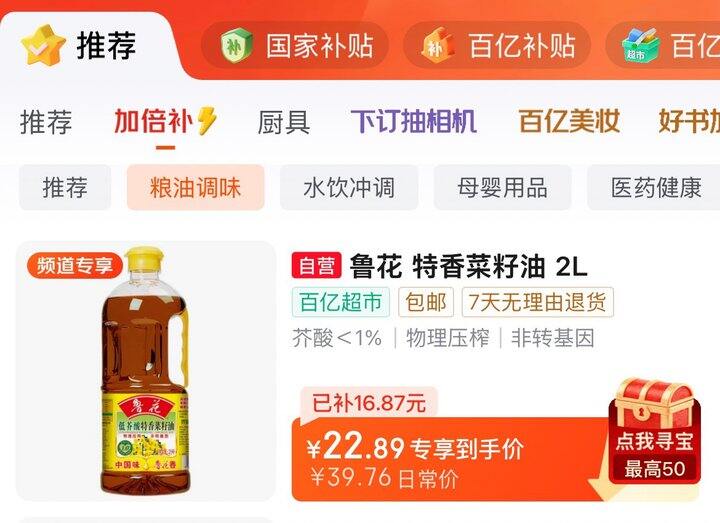Filter by 母婴用品 chip

tap(502, 187)
